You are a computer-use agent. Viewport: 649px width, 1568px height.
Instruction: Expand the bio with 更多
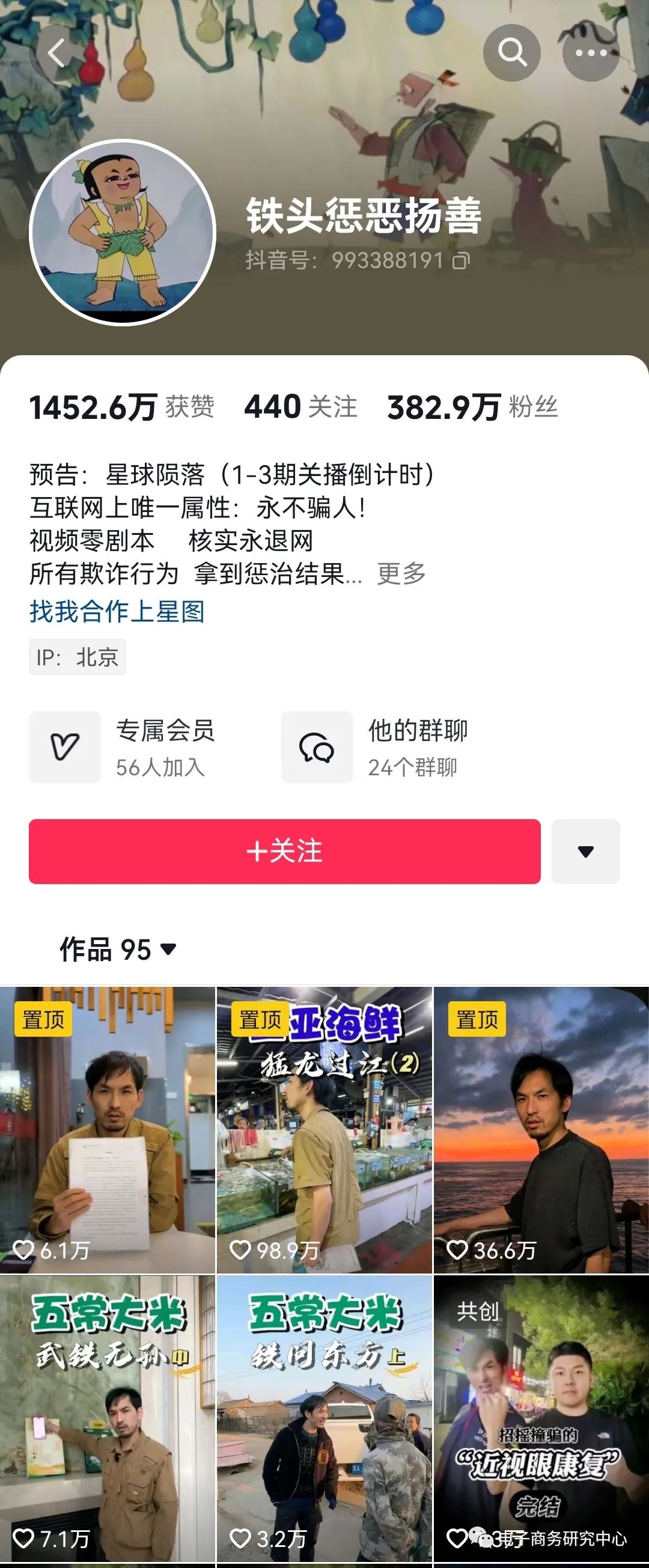click(x=401, y=573)
